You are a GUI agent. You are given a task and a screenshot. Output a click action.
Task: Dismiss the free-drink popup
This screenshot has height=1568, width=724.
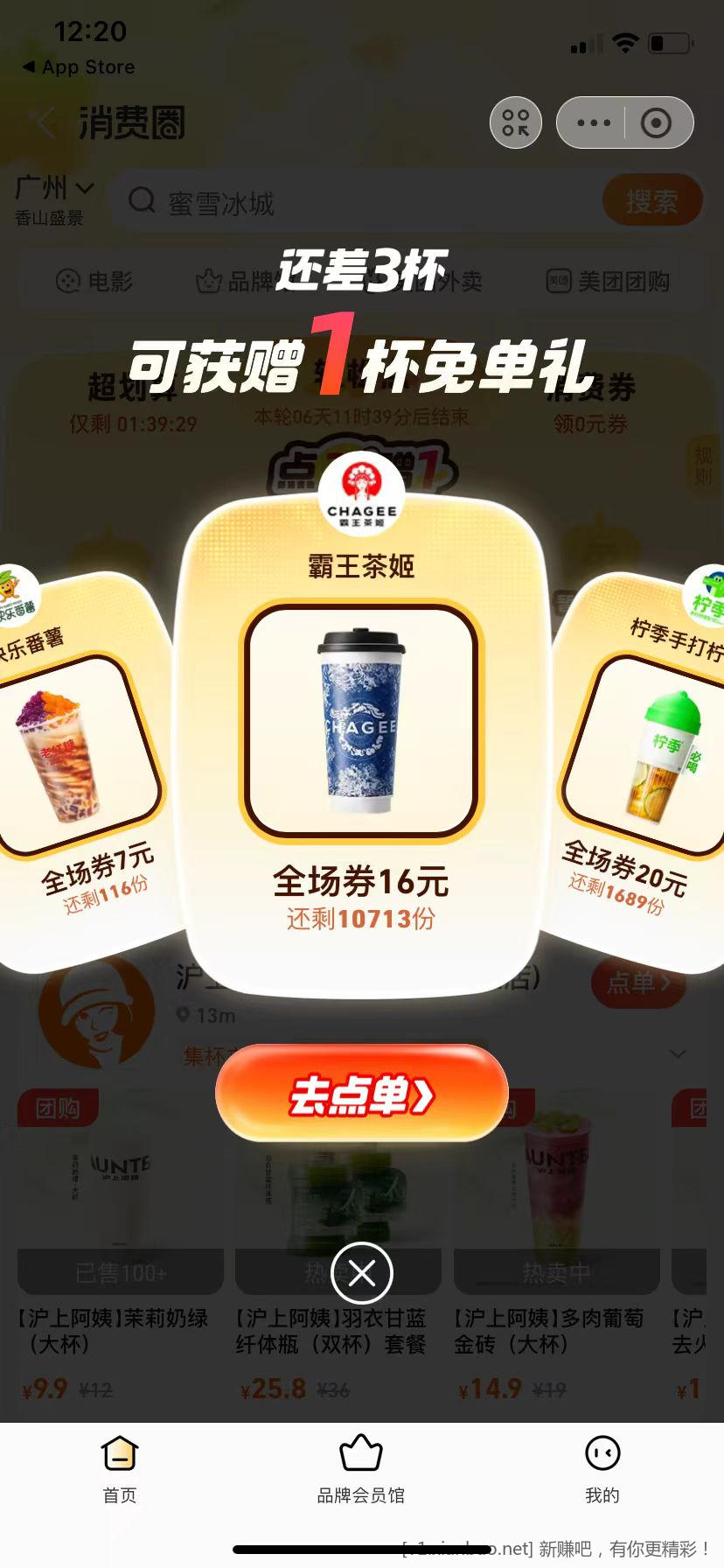(x=362, y=1273)
